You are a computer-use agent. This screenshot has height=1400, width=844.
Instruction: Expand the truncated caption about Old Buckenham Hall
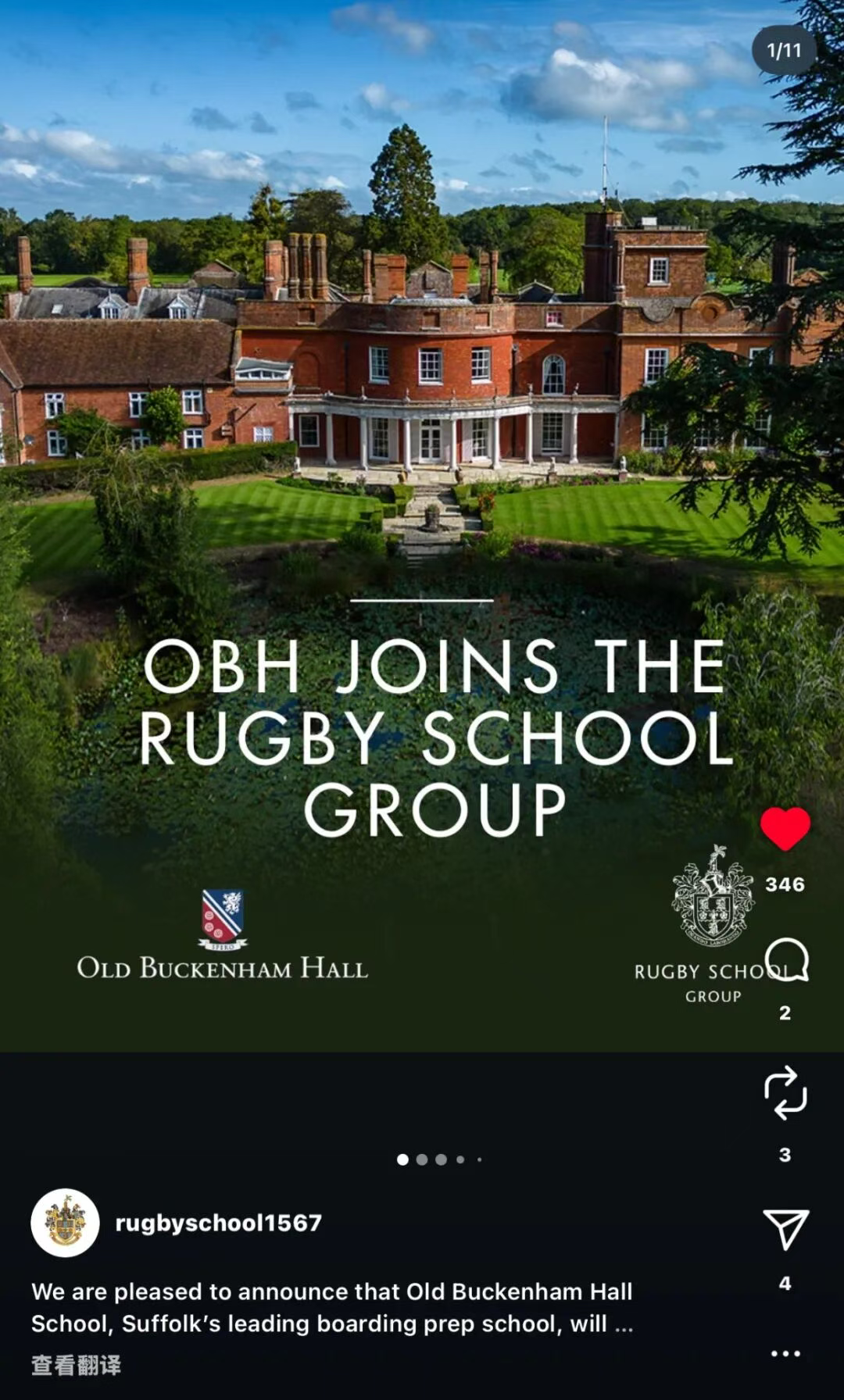coord(624,1324)
